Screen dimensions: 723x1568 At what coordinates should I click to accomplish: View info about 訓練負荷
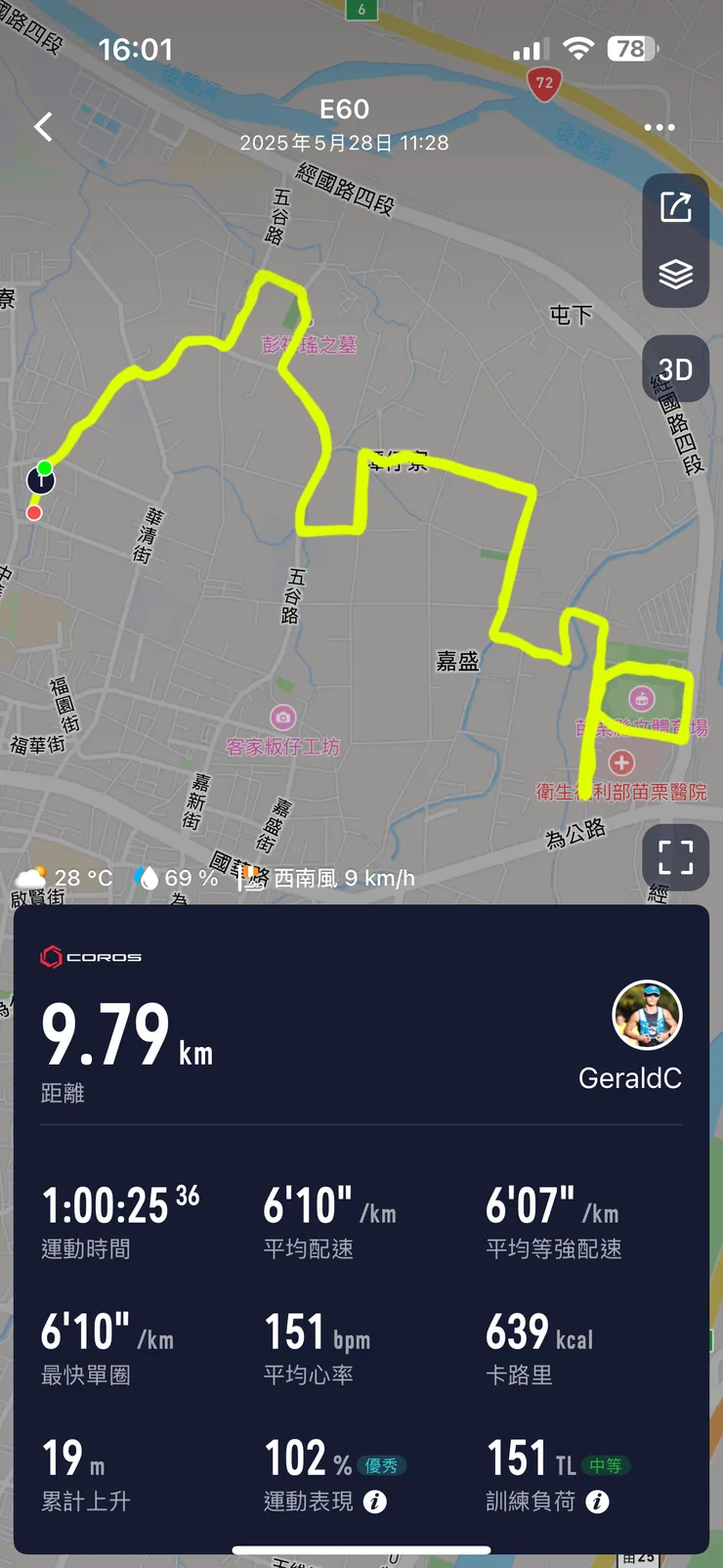click(x=598, y=1502)
